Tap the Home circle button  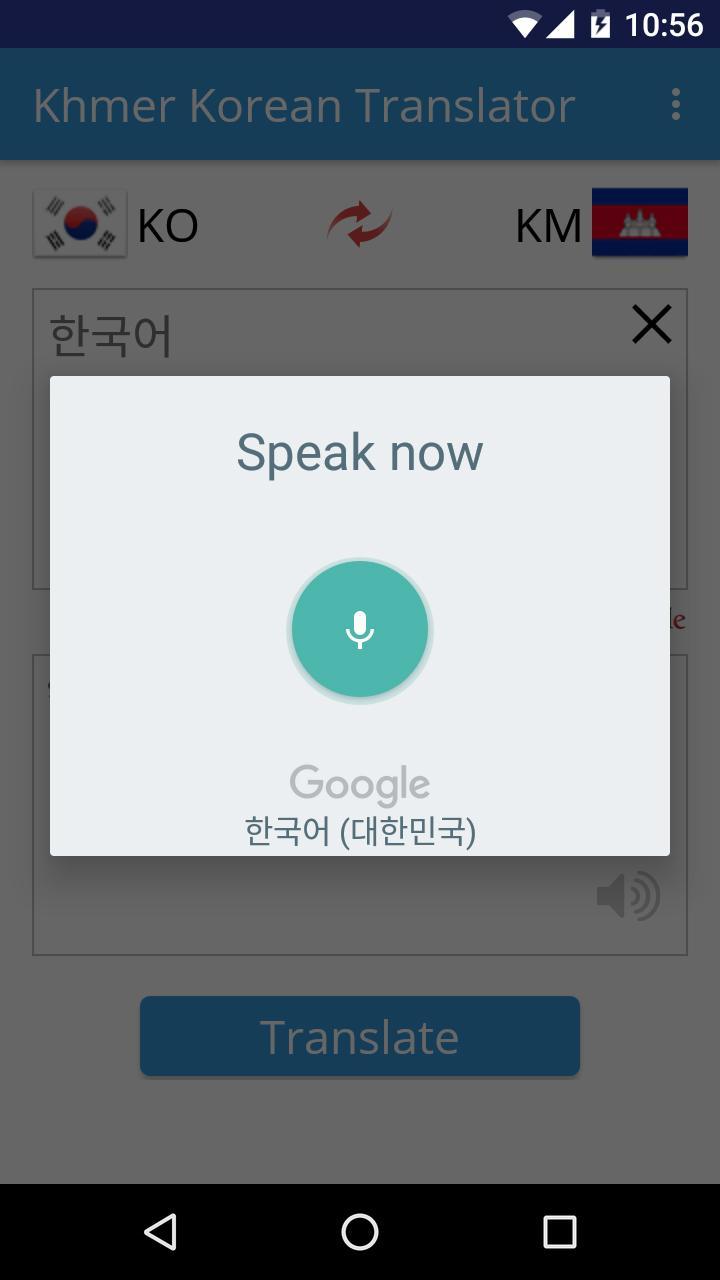tap(360, 1233)
